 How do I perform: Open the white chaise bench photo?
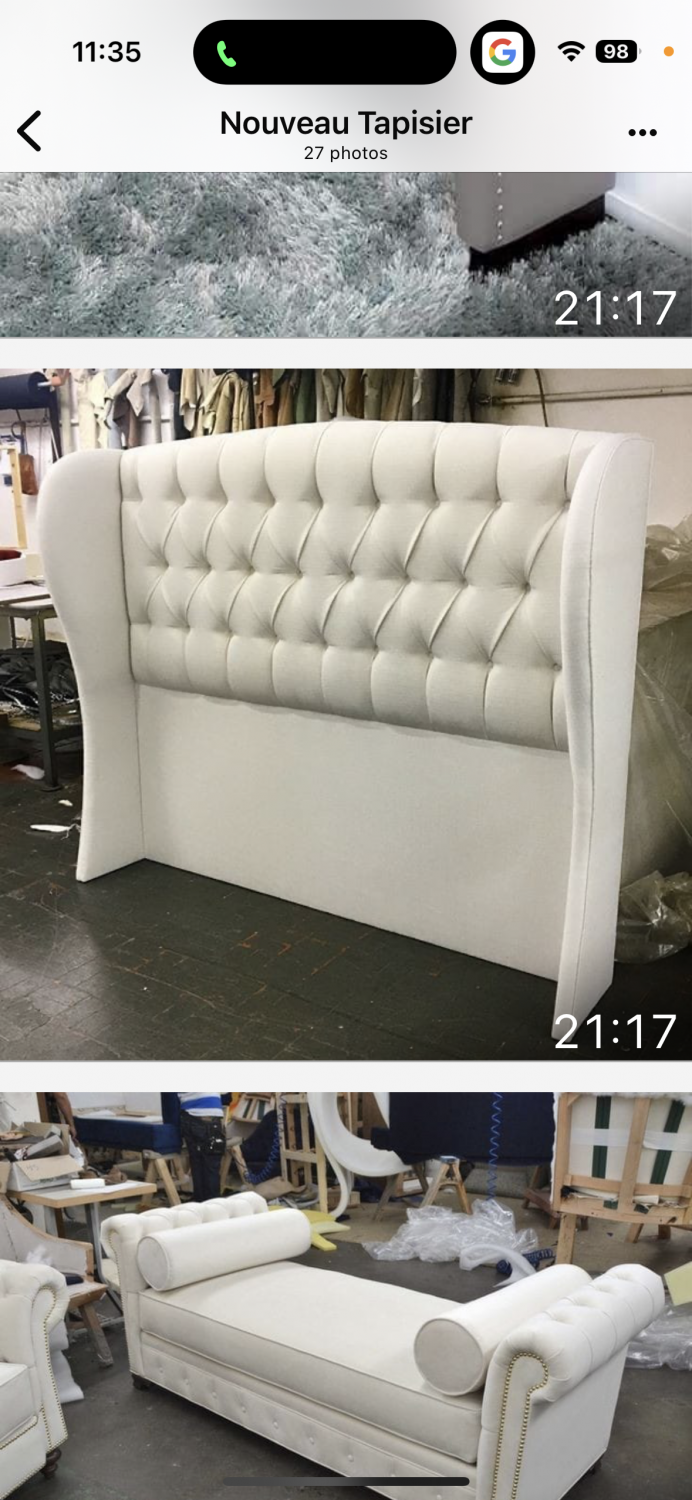[346, 1296]
